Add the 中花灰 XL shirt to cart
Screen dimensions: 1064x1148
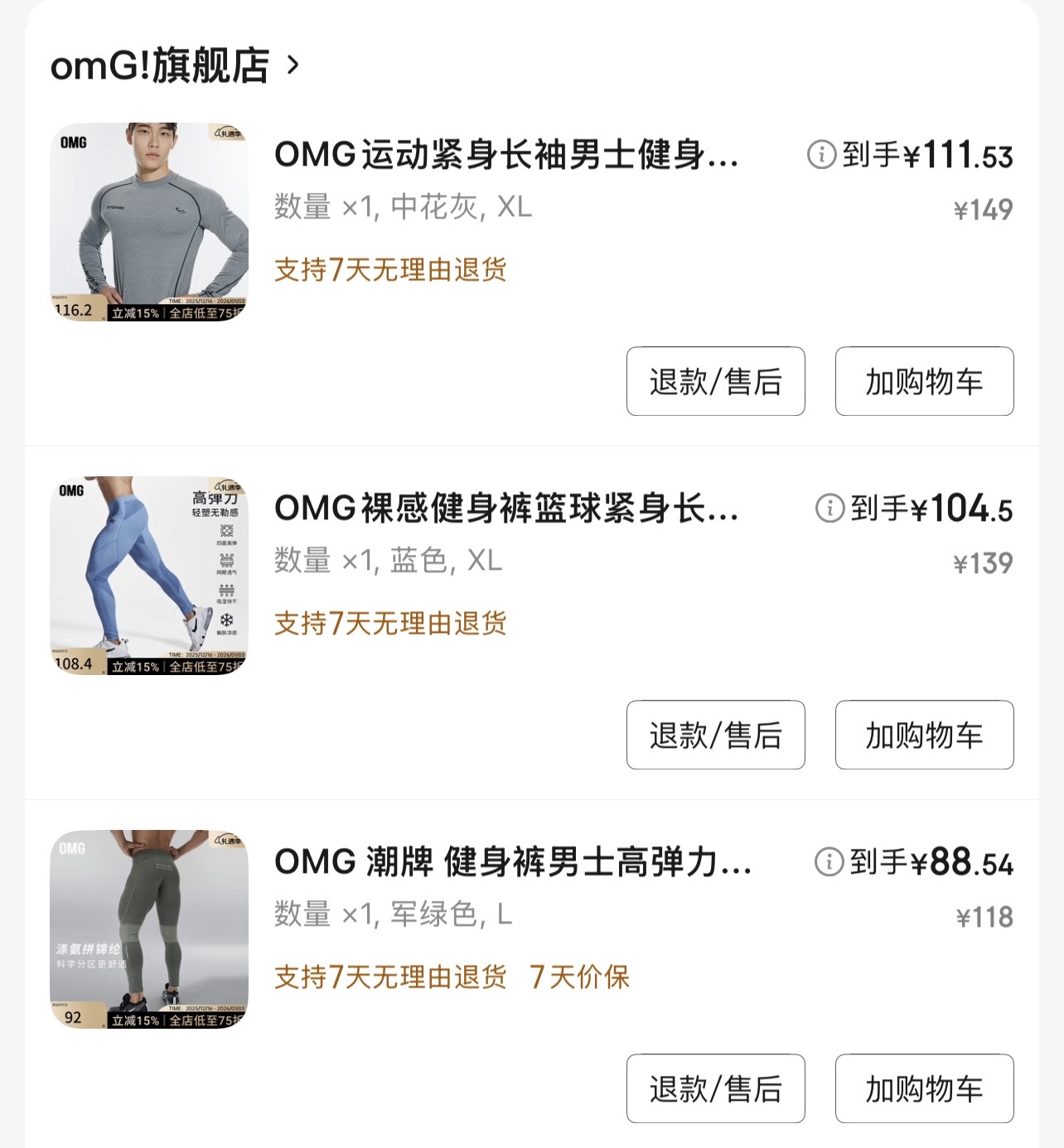(924, 381)
